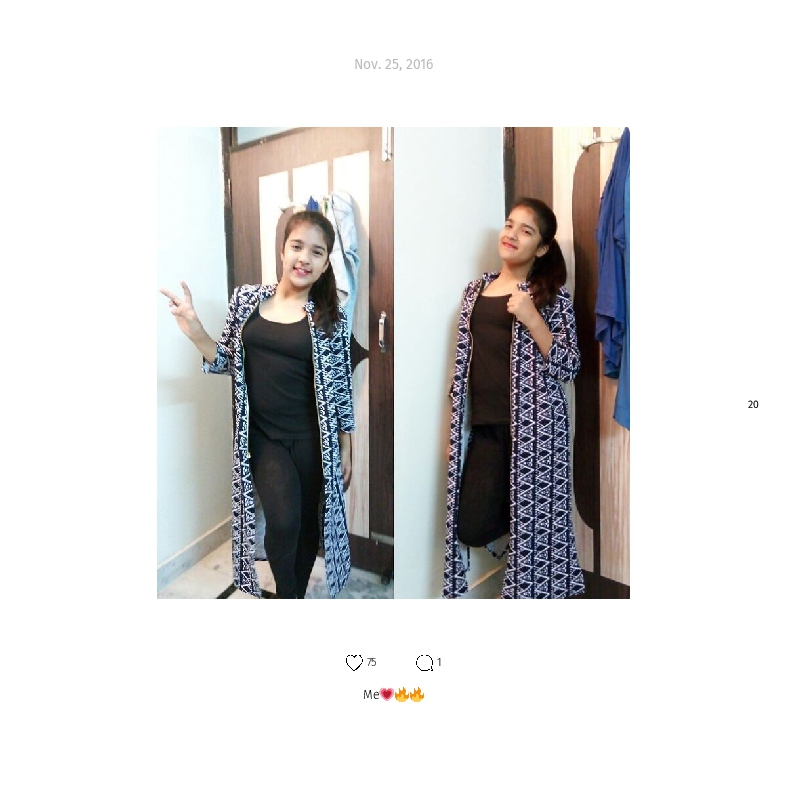Screen dimensions: 787x787
Task: Like the post with 75 likes
Action: tap(354, 663)
